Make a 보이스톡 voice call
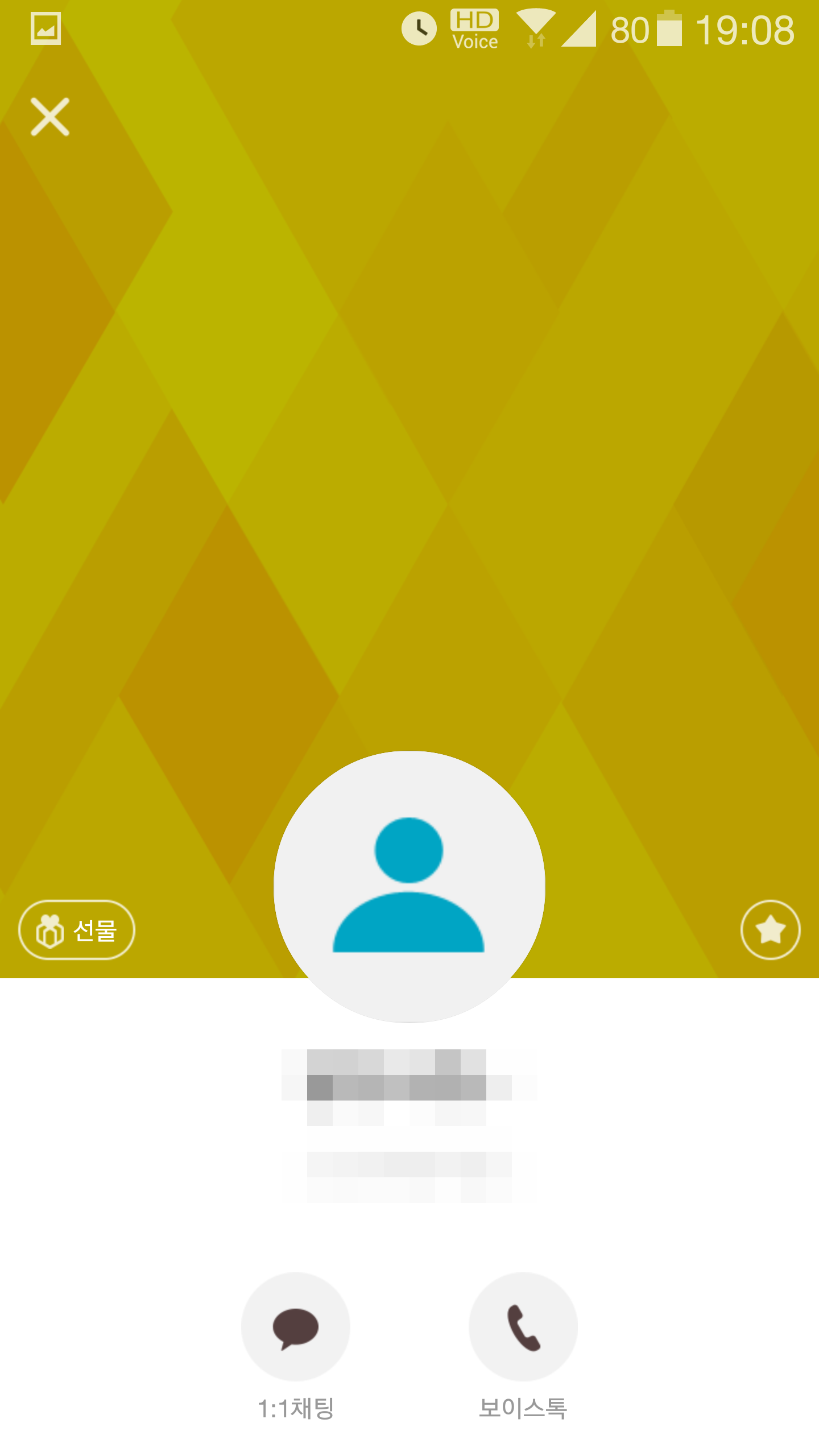 523,1327
